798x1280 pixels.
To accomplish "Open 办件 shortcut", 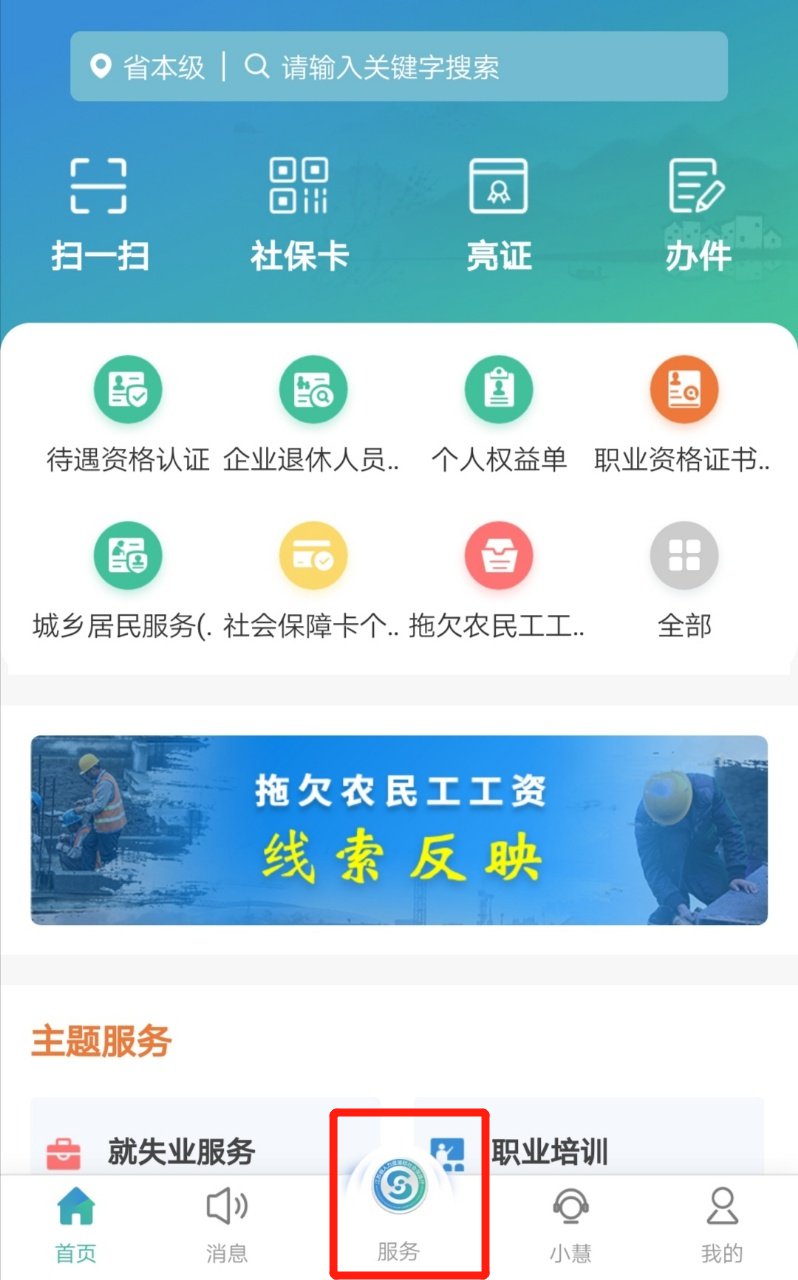I will coord(698,214).
